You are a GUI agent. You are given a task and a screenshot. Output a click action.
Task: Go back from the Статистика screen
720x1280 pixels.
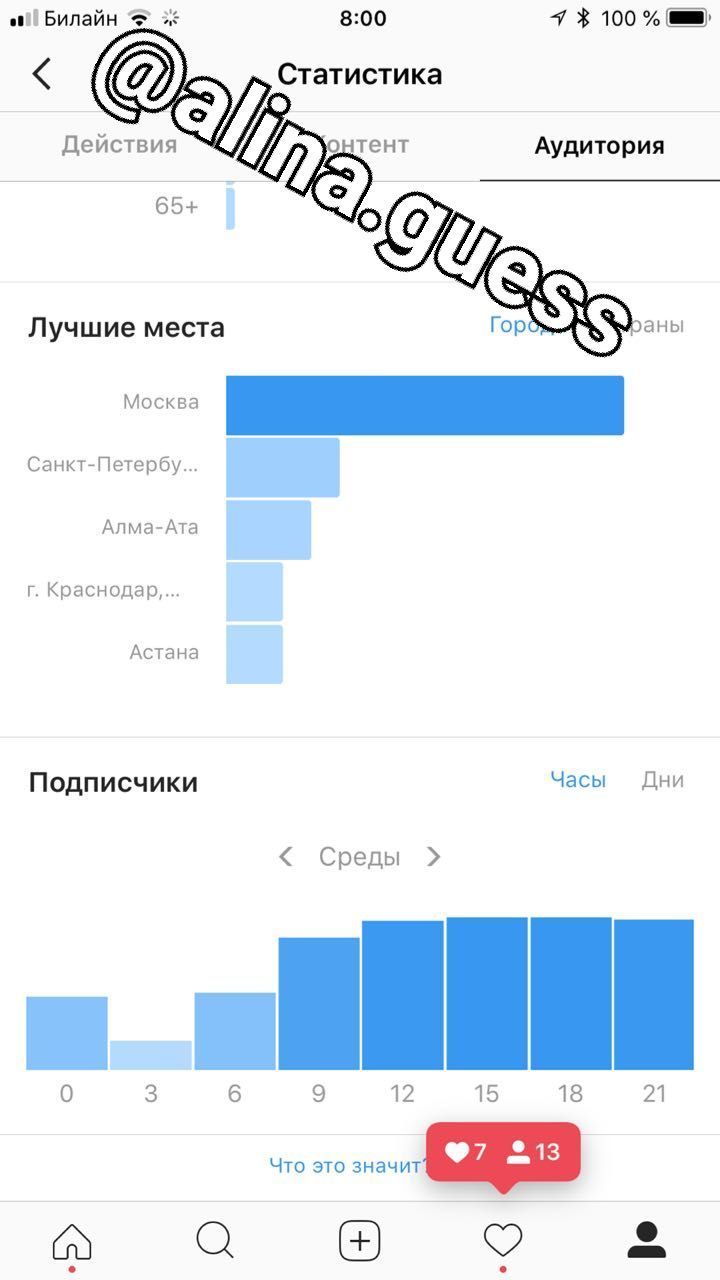(42, 74)
